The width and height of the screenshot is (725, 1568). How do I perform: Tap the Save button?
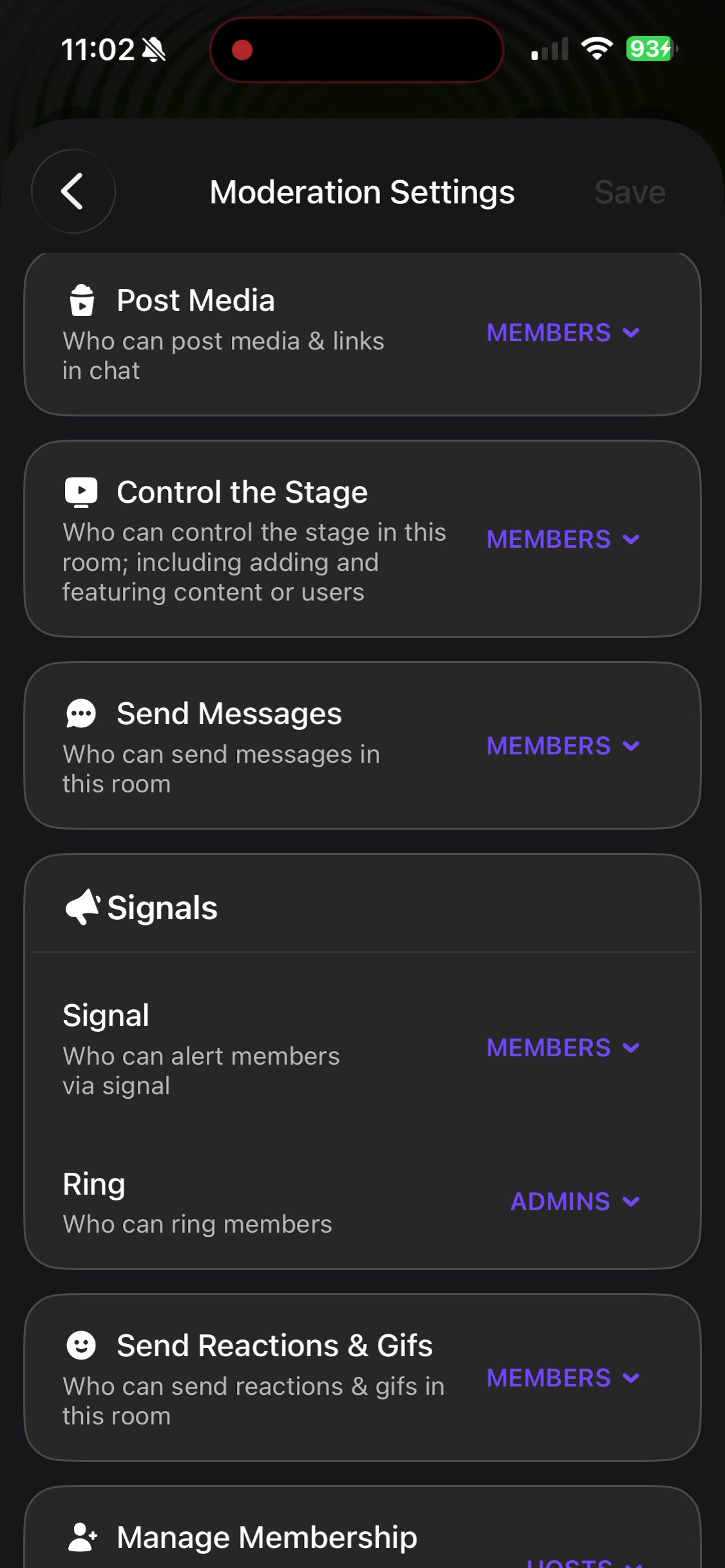(x=629, y=192)
